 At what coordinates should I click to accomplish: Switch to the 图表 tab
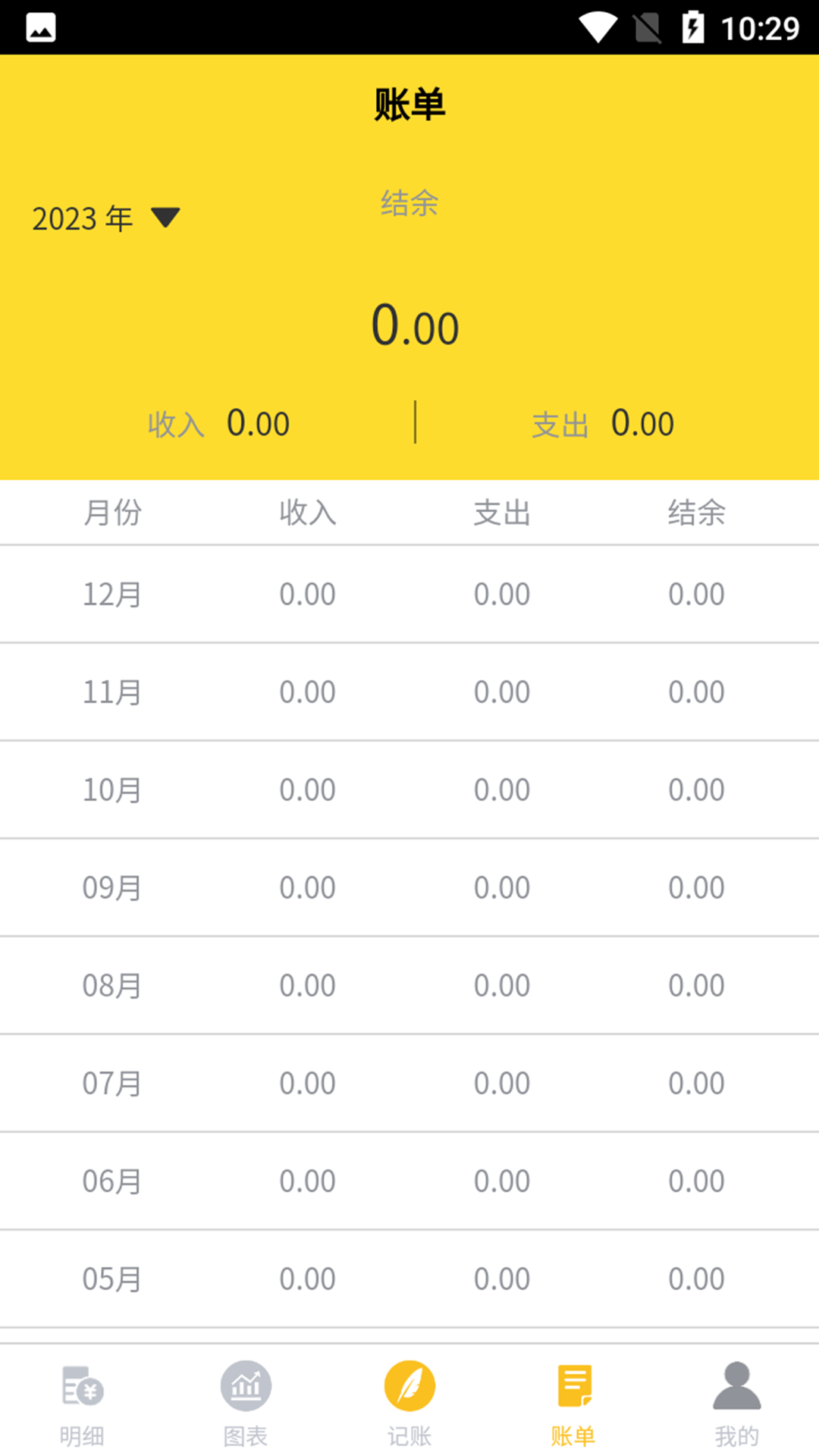(246, 1403)
